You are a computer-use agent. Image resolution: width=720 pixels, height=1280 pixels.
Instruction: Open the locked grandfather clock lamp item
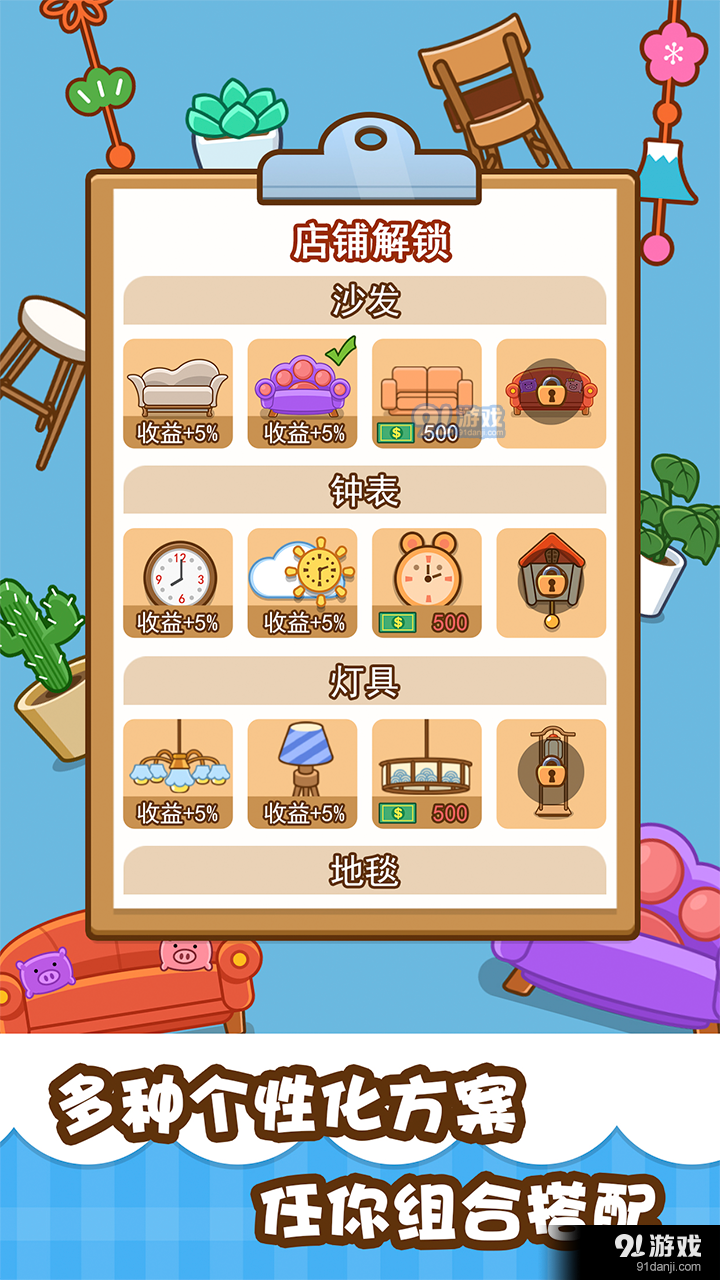tap(552, 772)
